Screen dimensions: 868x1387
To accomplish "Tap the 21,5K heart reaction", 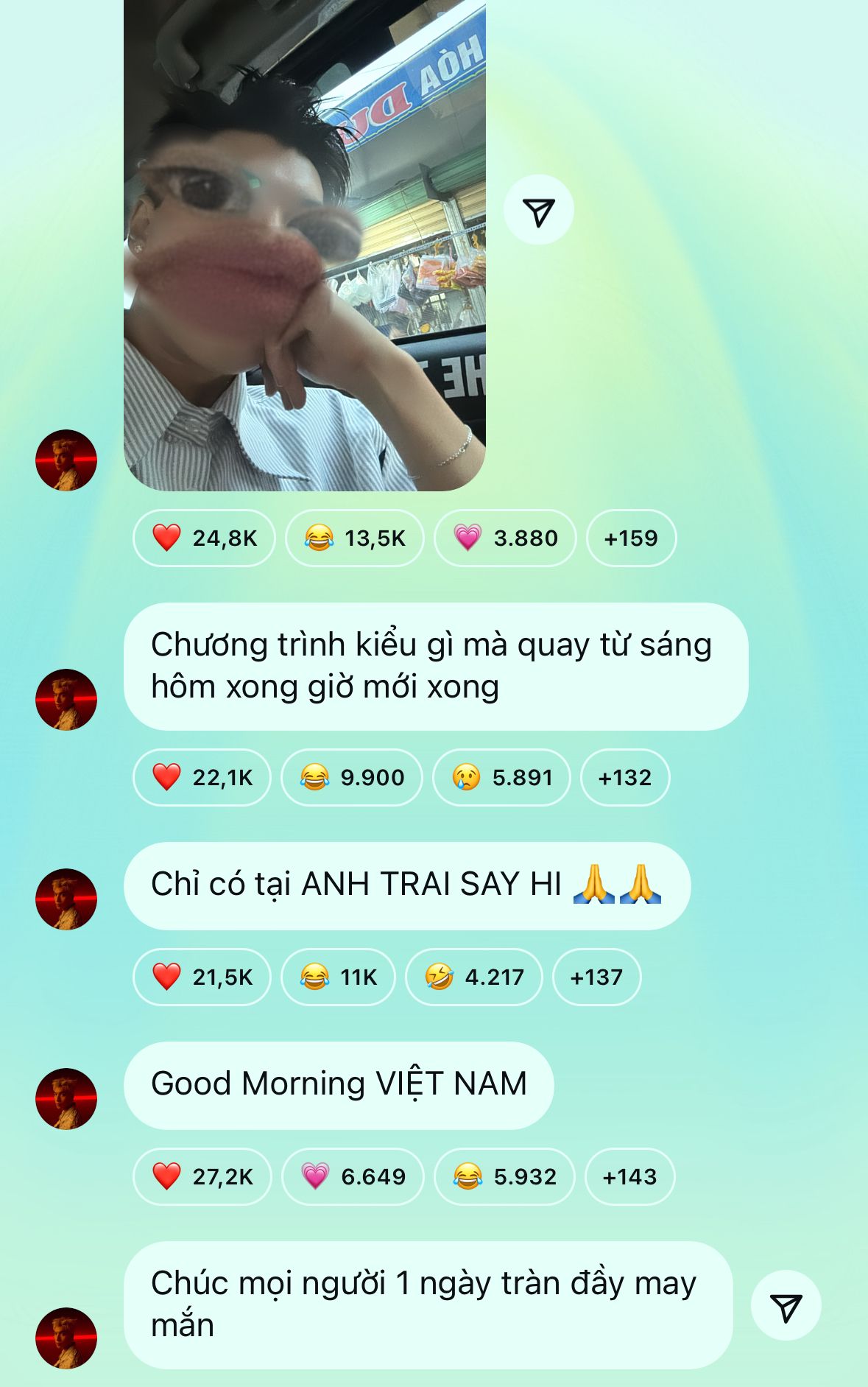I will tap(202, 977).
